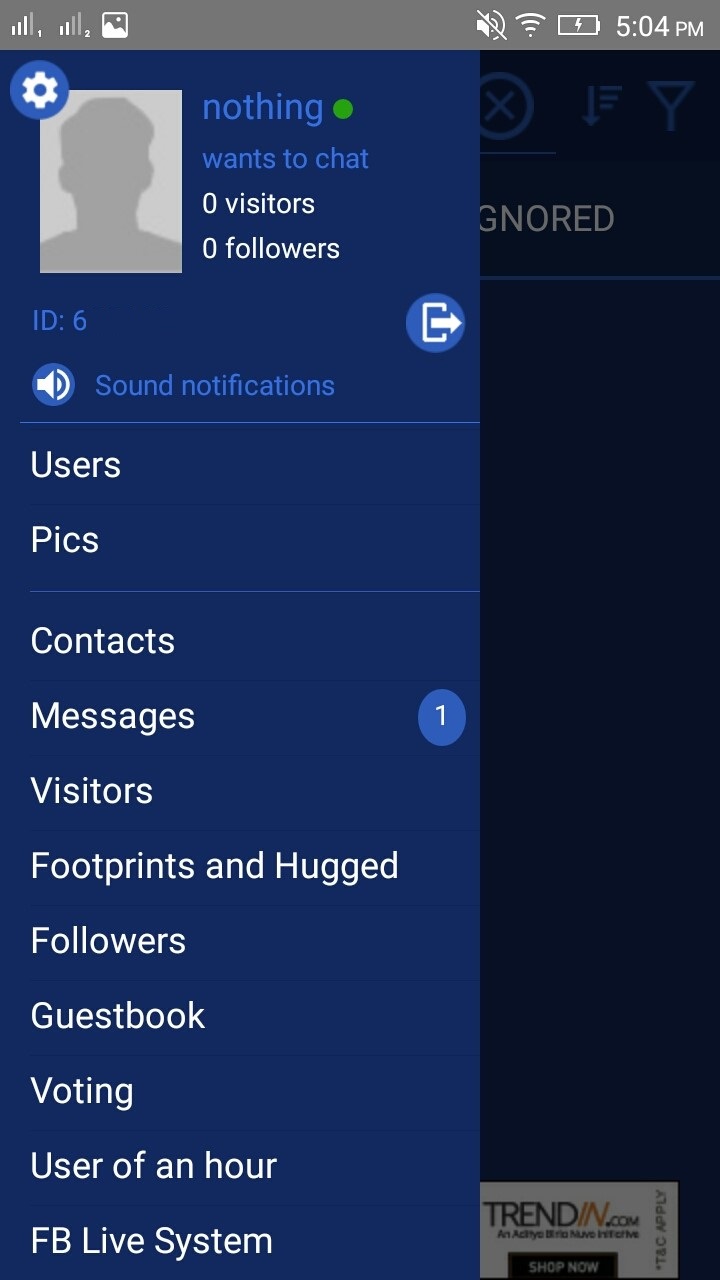This screenshot has height=1280, width=720.
Task: Tap the filter funnel icon
Action: 671,105
